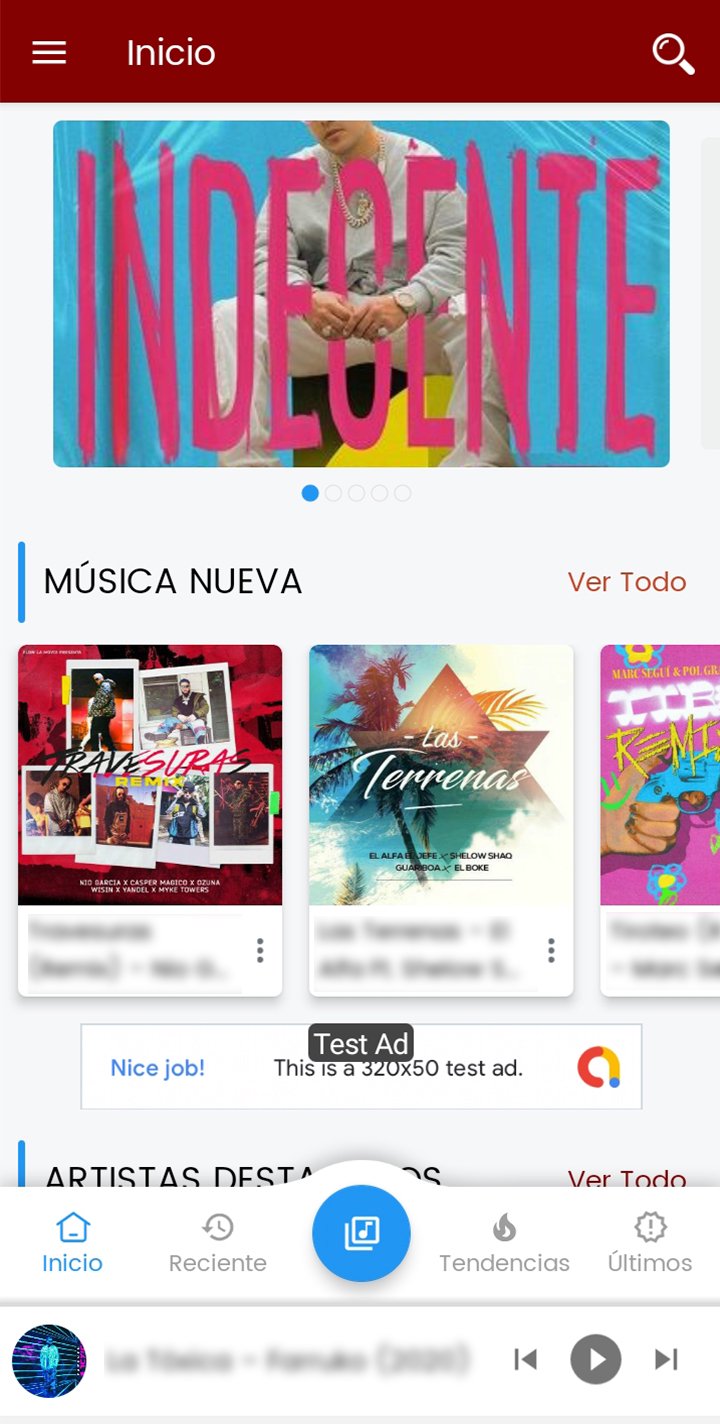Open options menu for Travesuras Remix
This screenshot has height=1424, width=720.
[x=260, y=951]
